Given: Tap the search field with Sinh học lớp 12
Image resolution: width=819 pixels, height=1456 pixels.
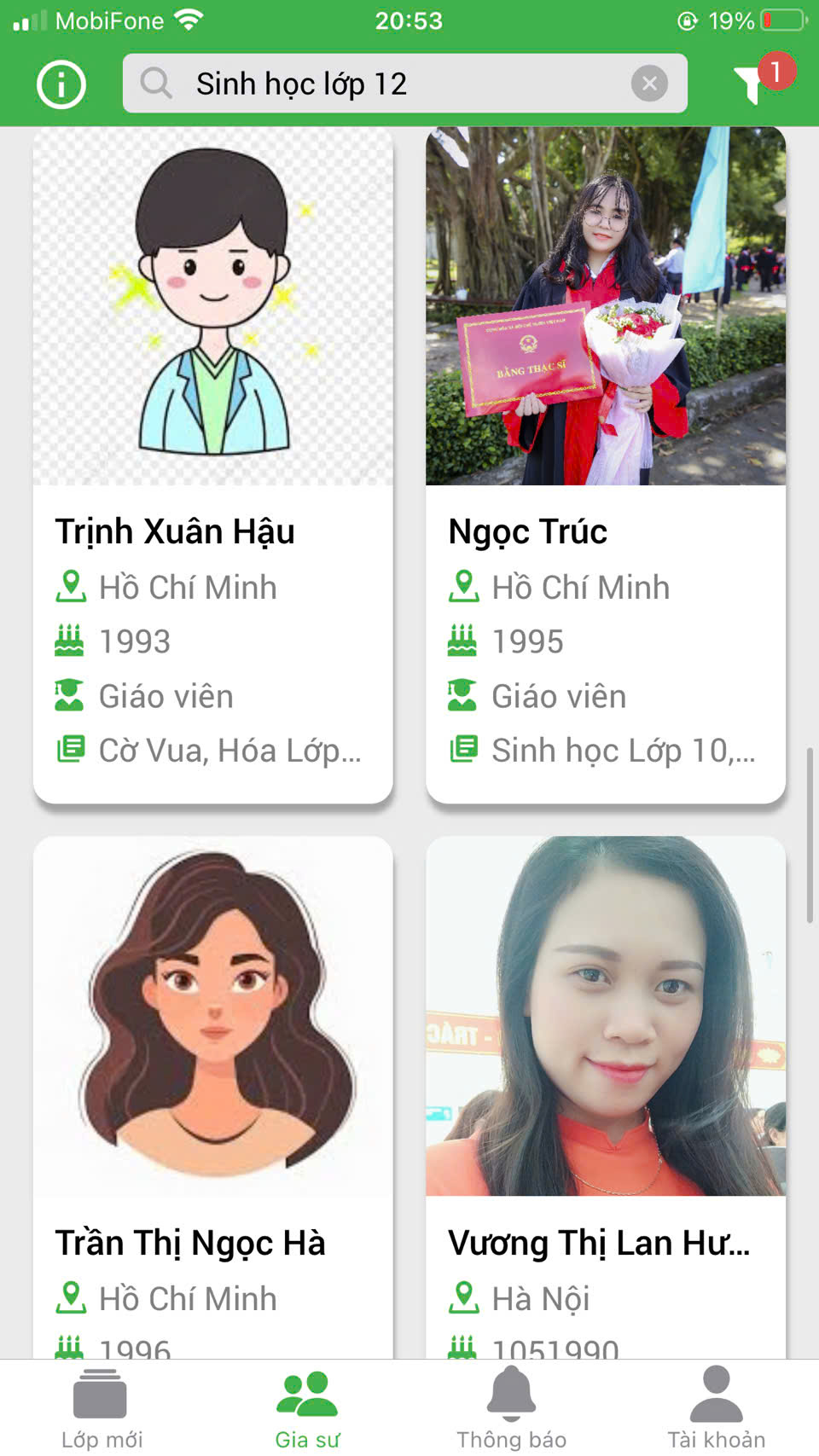Looking at the screenshot, I should [x=384, y=84].
